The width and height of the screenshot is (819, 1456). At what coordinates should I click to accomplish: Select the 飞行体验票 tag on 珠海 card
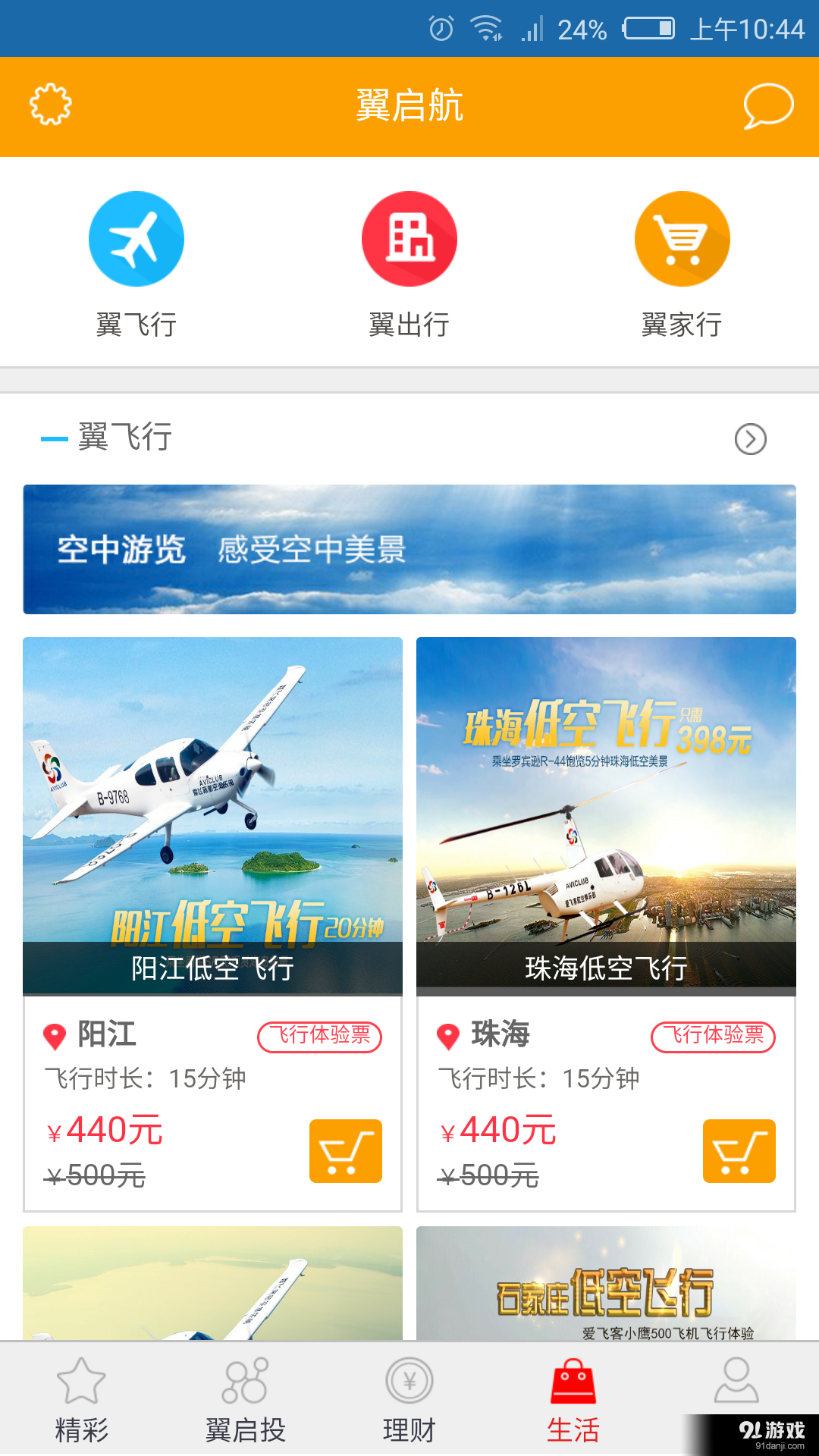[714, 1036]
